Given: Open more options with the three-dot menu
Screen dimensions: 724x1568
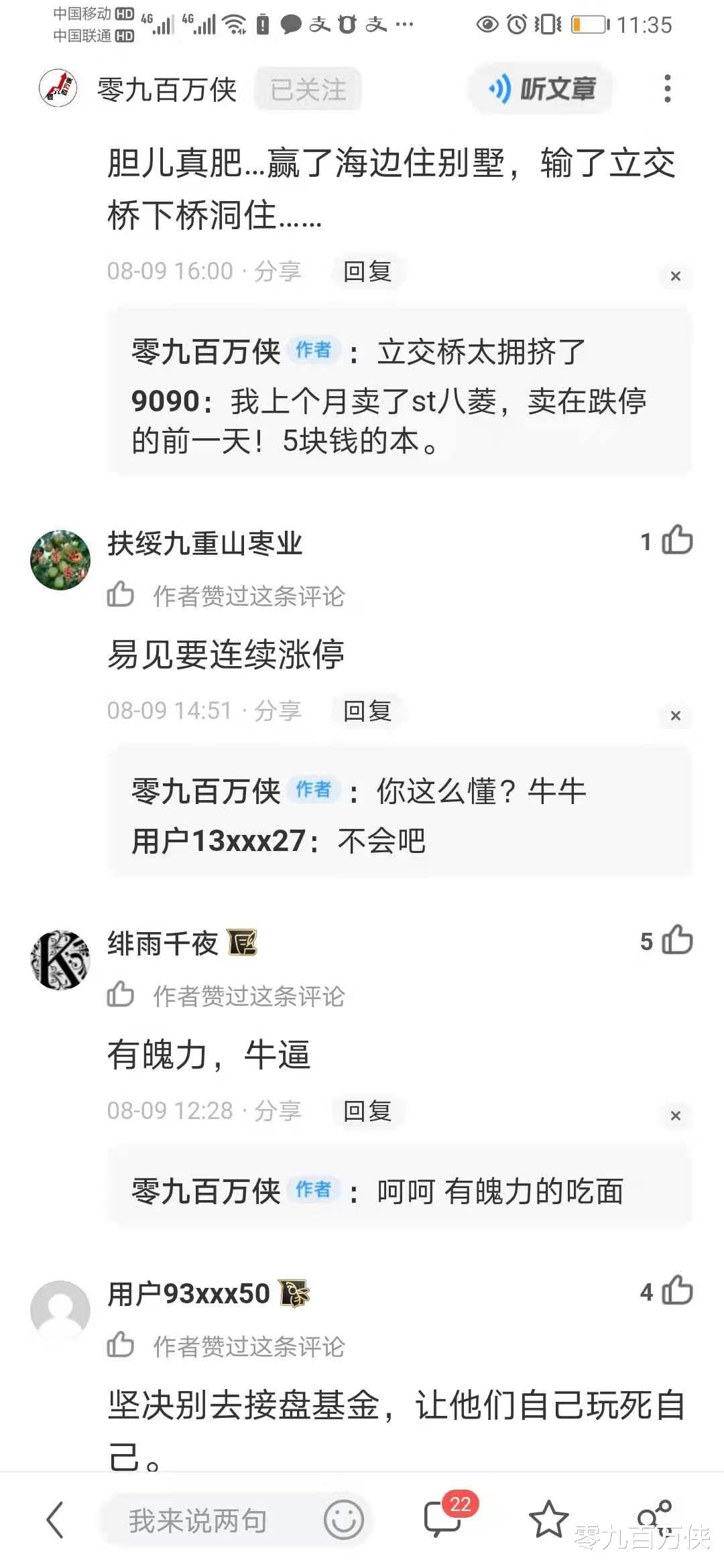Looking at the screenshot, I should (667, 89).
